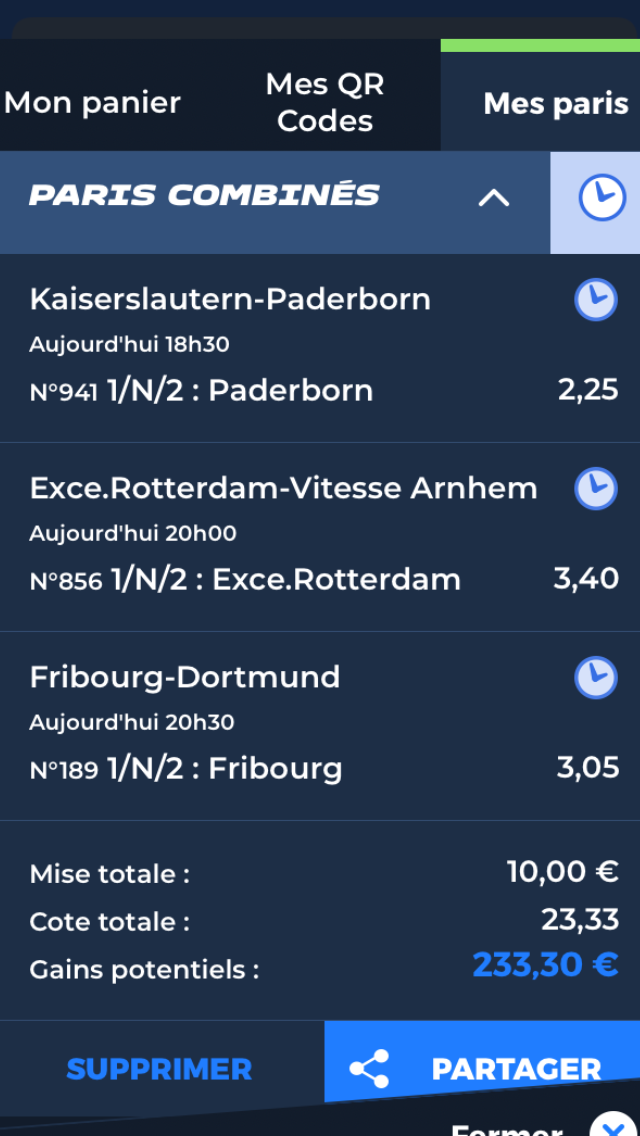Viewport: 640px width, 1136px height.
Task: Open the Mes QR Codes tab
Action: 325,102
